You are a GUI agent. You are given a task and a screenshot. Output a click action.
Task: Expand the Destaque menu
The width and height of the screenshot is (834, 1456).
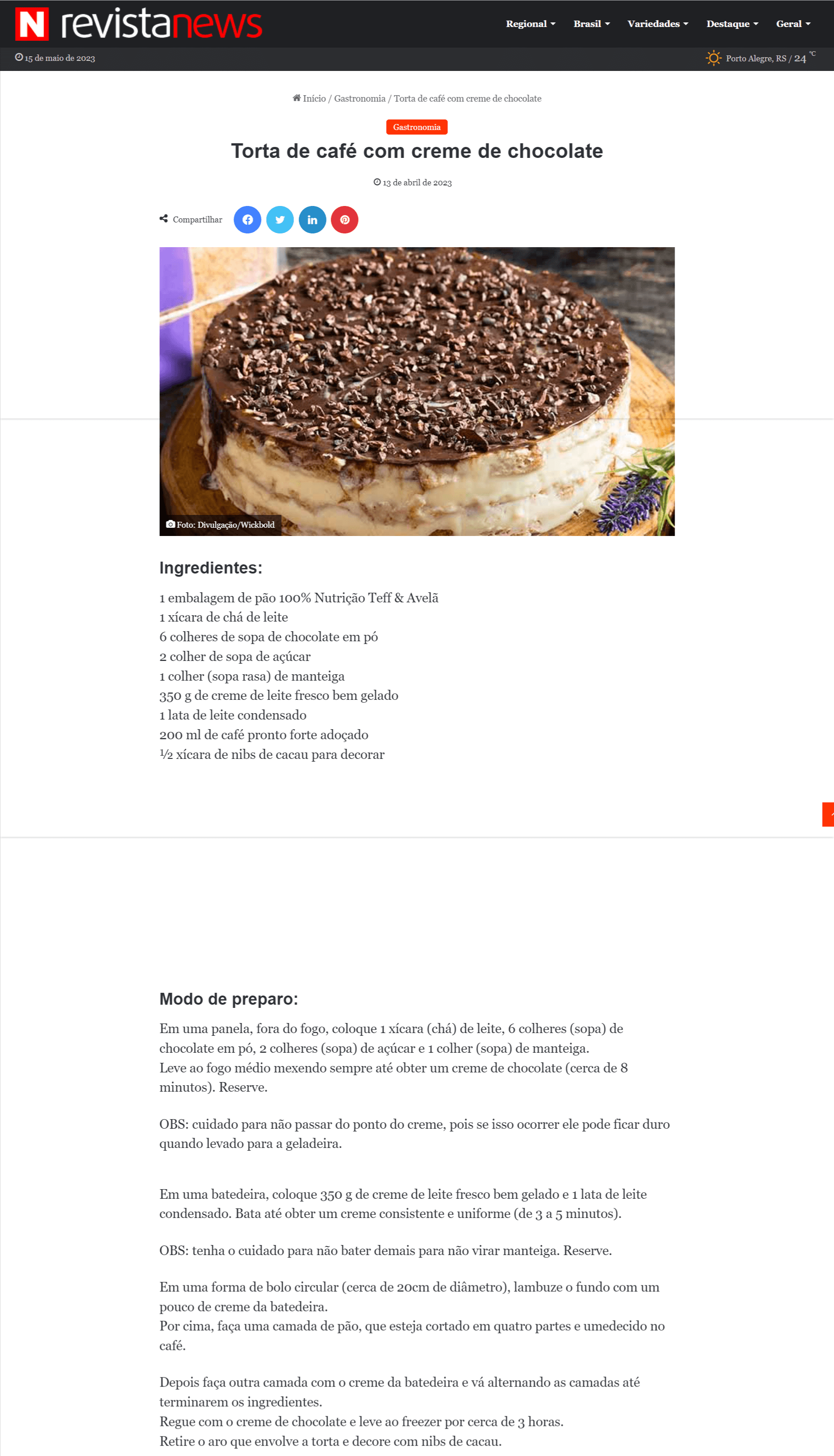[x=732, y=23]
